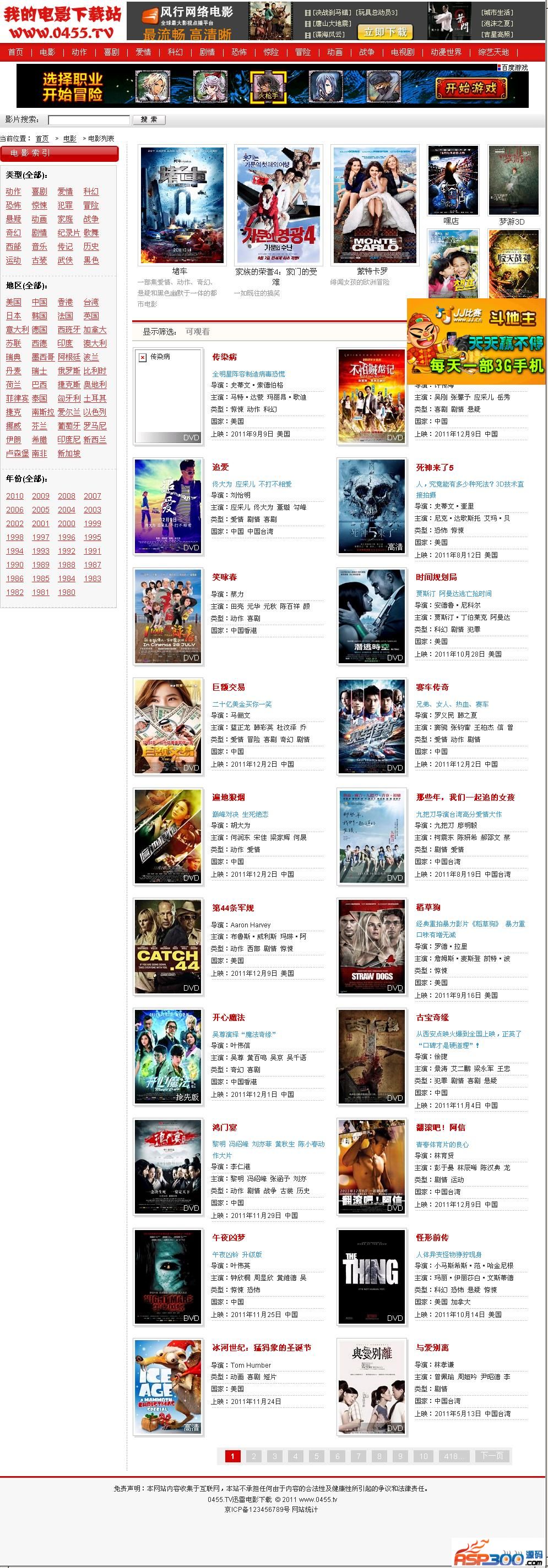The height and width of the screenshot is (1568, 548).
Task: Switch to the 电视剧 section
Action: [403, 52]
